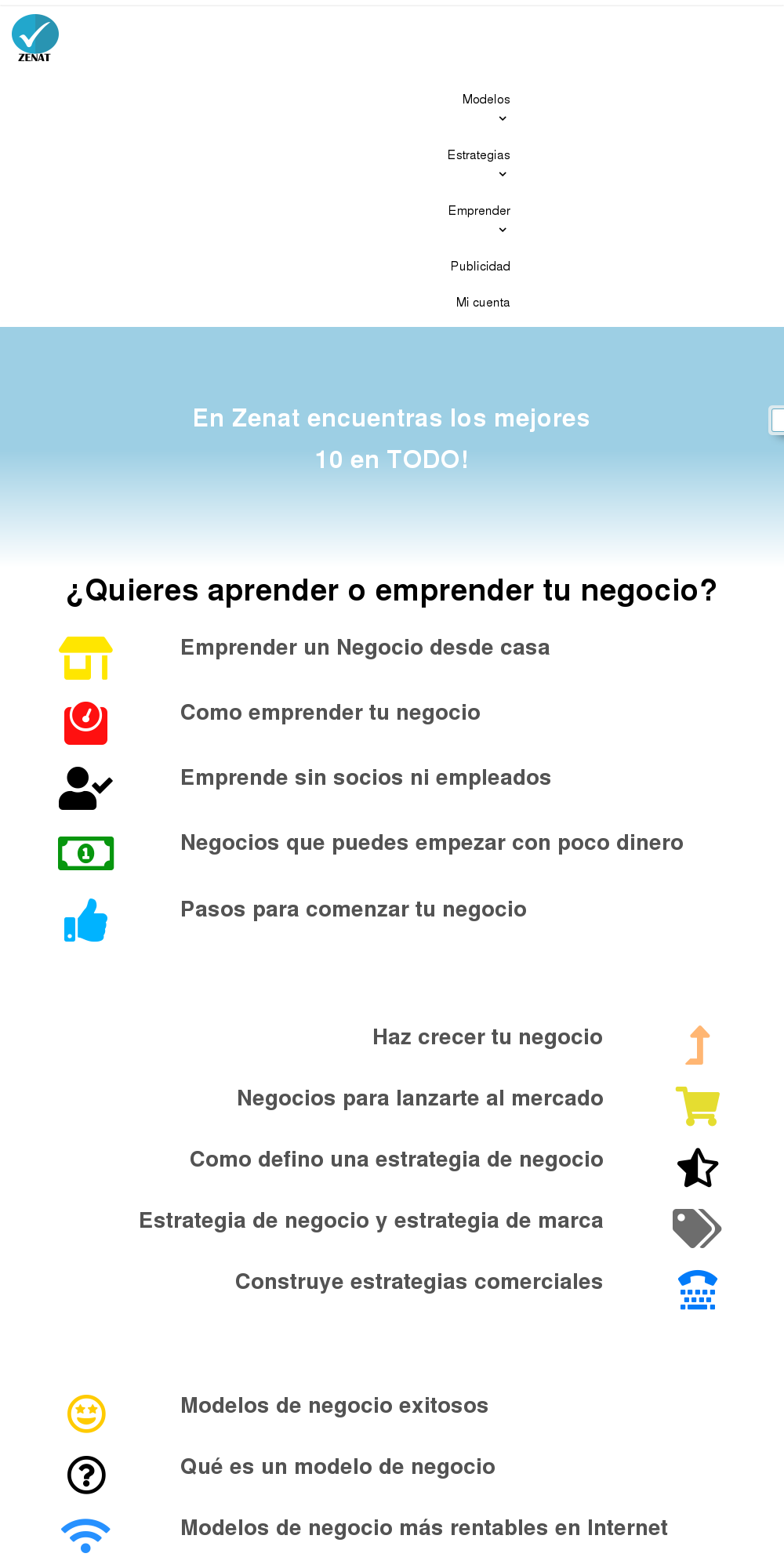Read Como defino una estrategia de negocio
This screenshot has height=1568, width=784.
click(x=396, y=1160)
